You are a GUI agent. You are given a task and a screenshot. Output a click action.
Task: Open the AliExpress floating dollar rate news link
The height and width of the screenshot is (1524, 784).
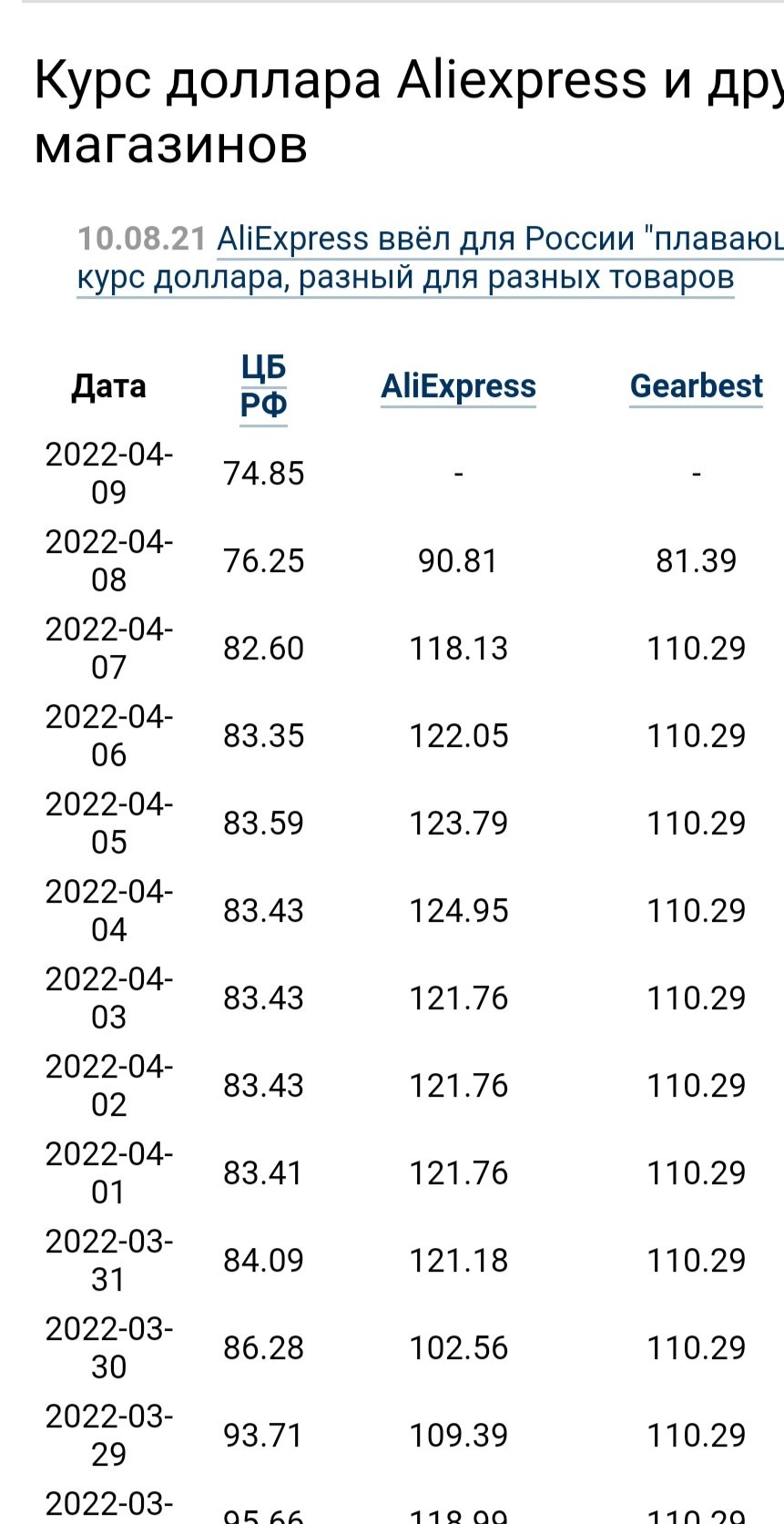[x=430, y=258]
